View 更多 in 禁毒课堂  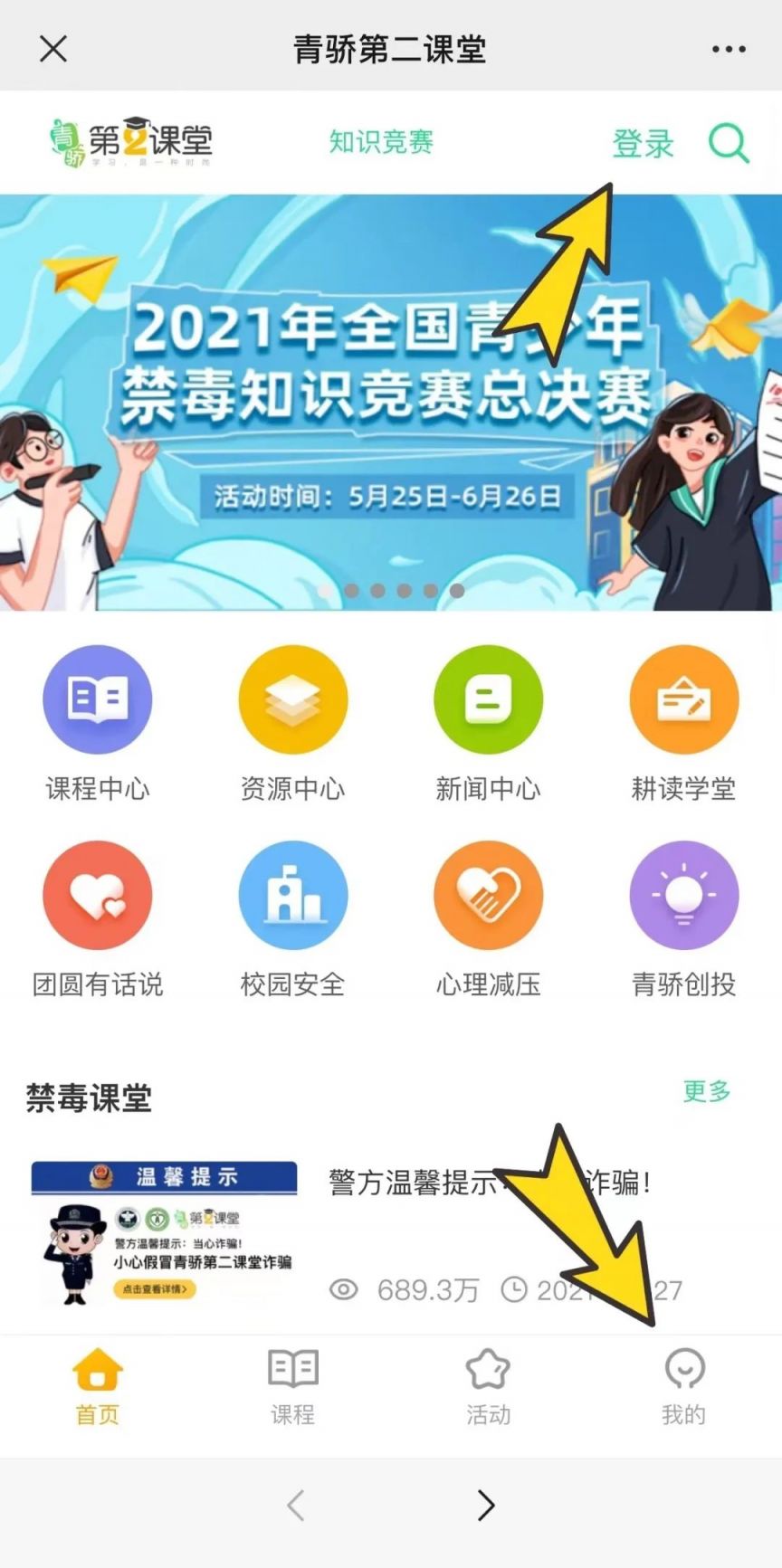(x=706, y=1091)
